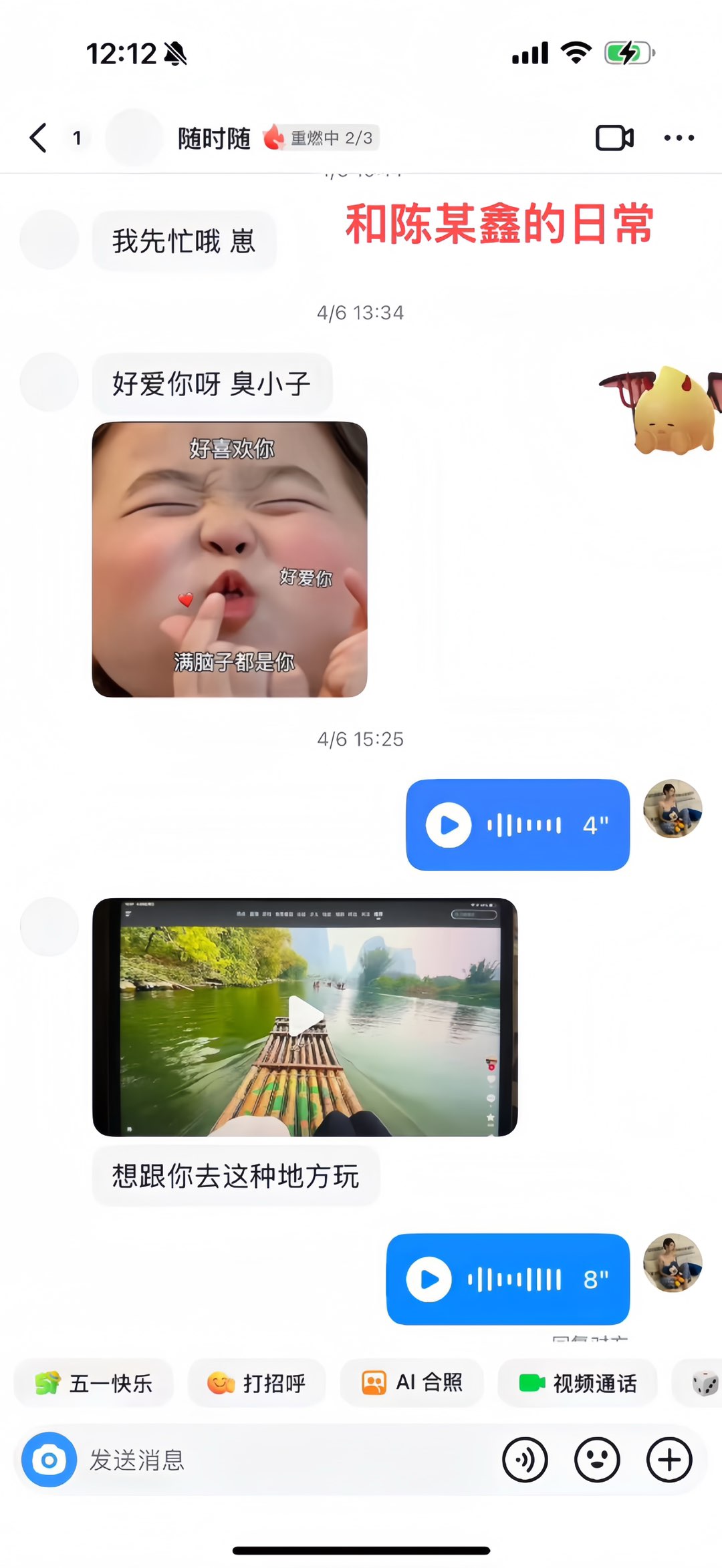722x1568 pixels.
Task: Focus the 发送消息 text field
Action: [281, 1460]
